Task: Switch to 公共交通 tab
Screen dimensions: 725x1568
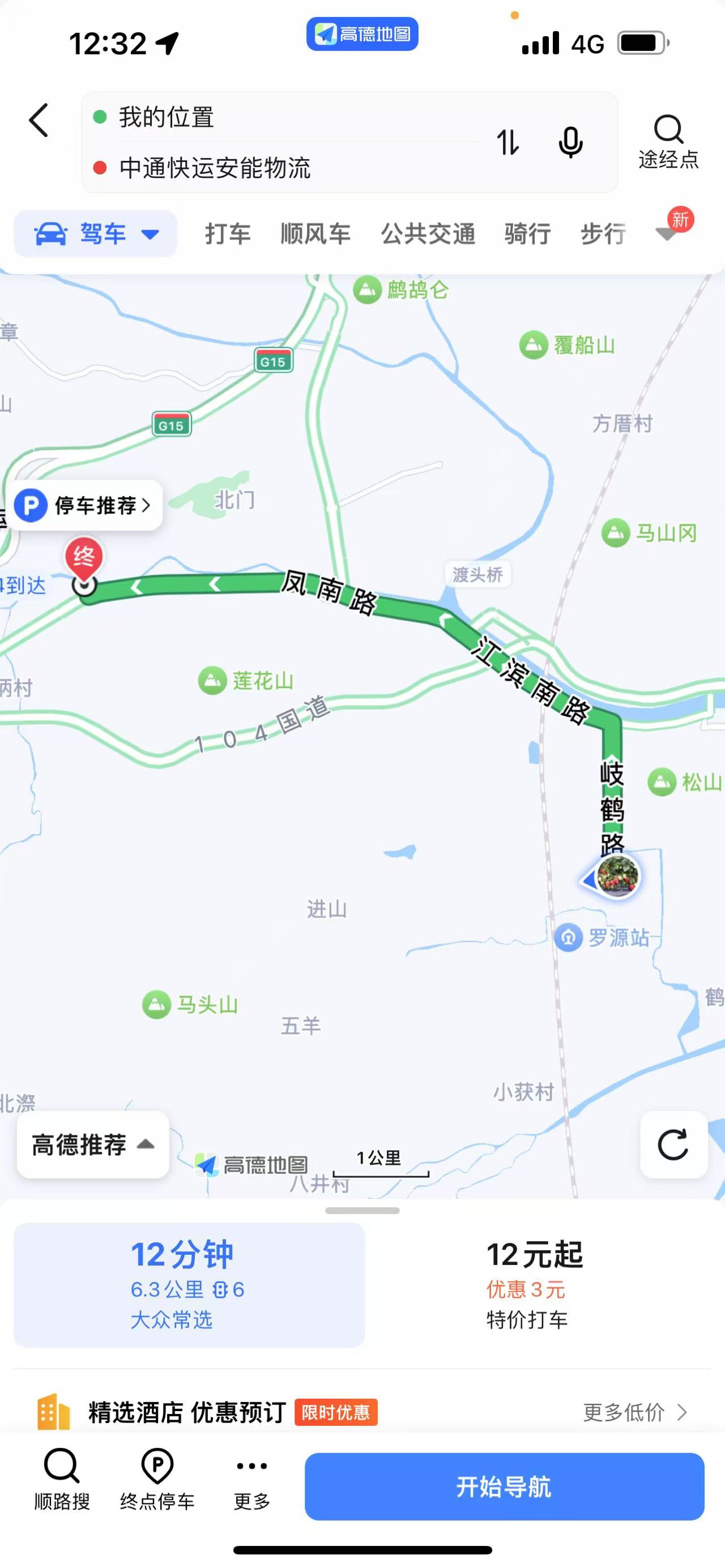Action: coord(428,234)
